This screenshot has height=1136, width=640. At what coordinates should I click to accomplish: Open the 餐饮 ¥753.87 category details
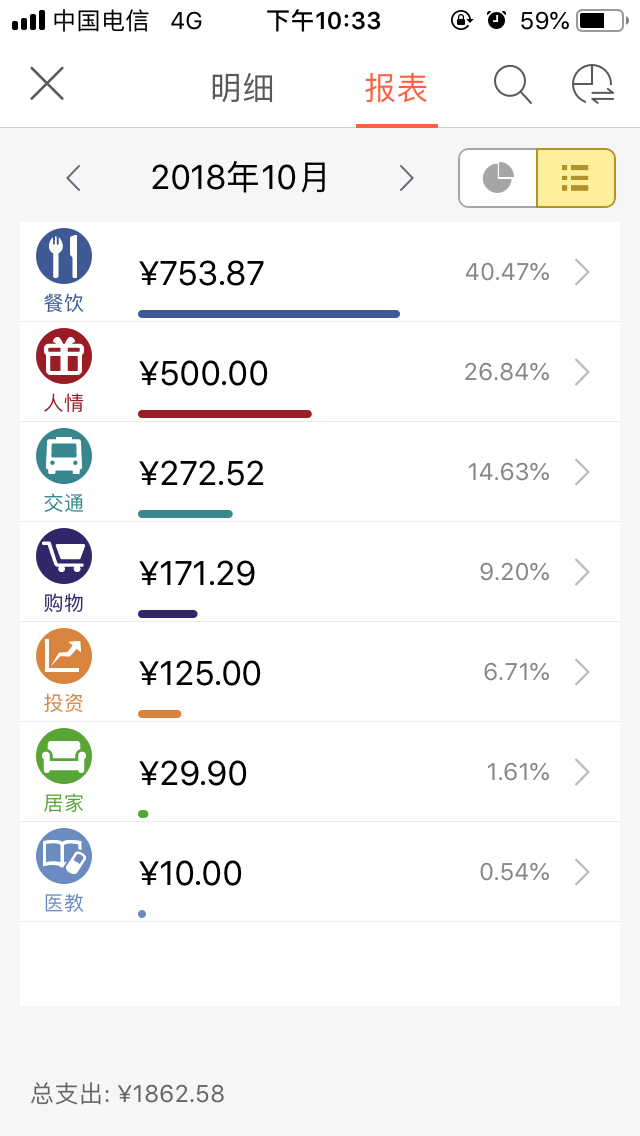[x=320, y=272]
